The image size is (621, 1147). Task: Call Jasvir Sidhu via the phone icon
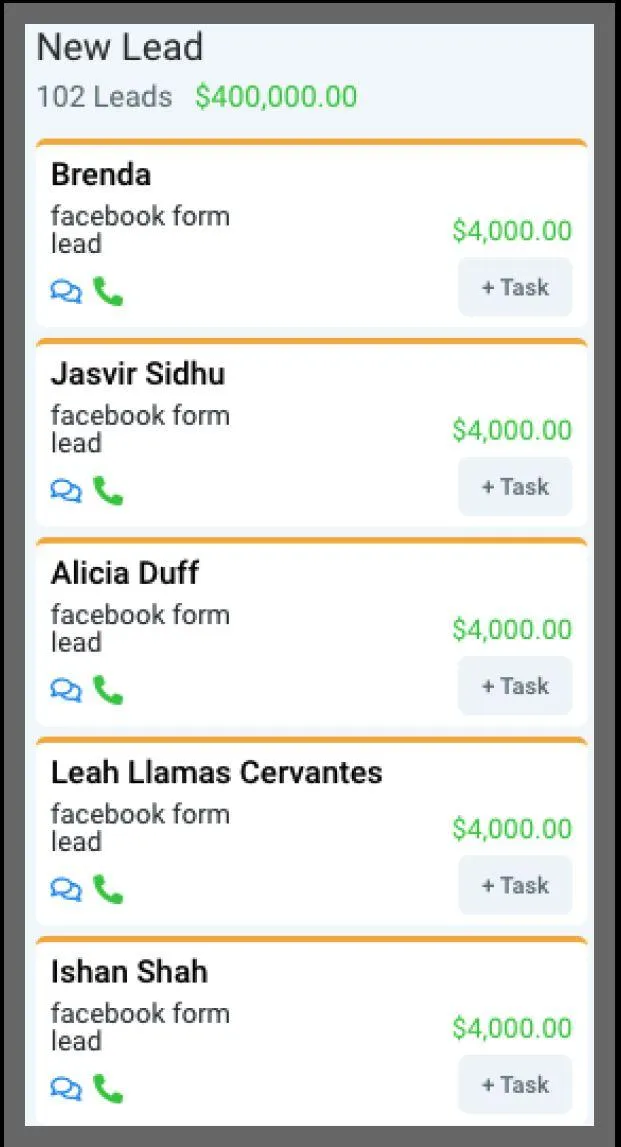pyautogui.click(x=108, y=491)
